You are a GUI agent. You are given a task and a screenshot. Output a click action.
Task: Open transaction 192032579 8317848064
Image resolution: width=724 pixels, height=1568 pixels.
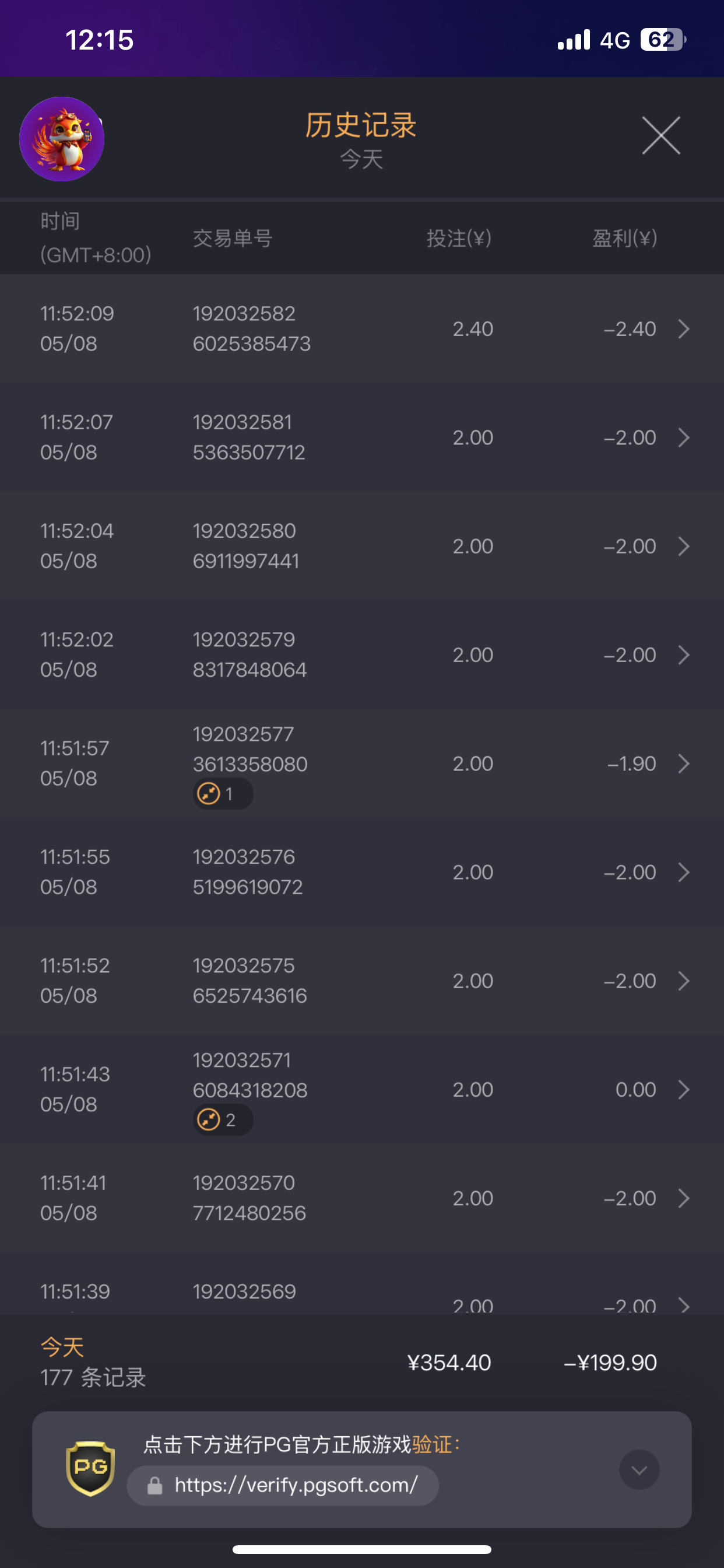[362, 654]
